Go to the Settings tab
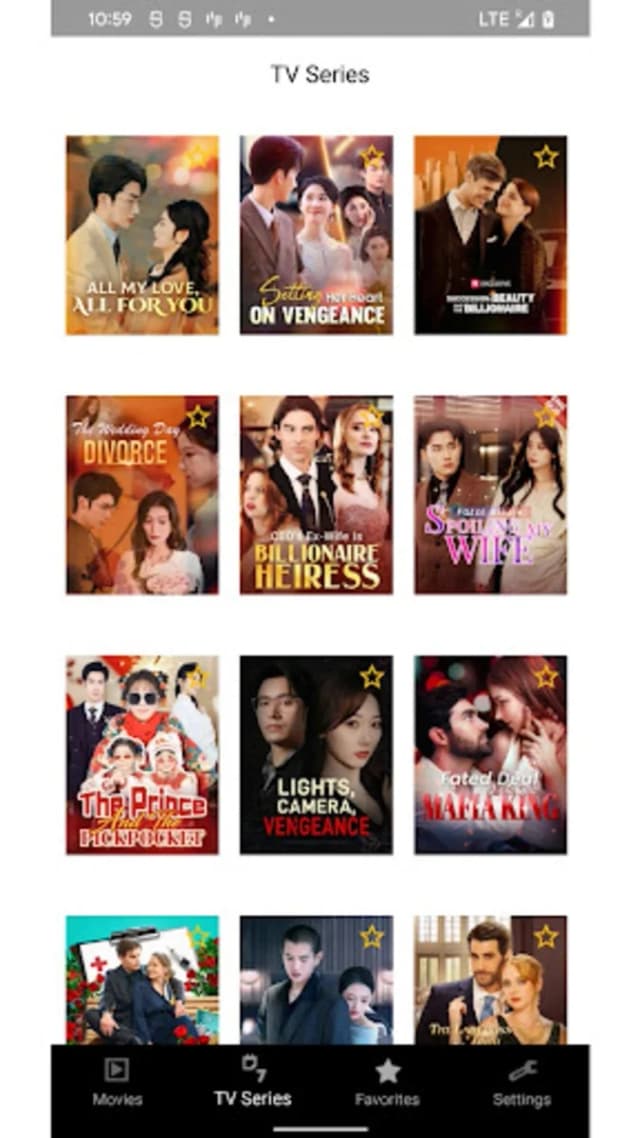Screen dimensions: 640x1138 coord(522,1080)
